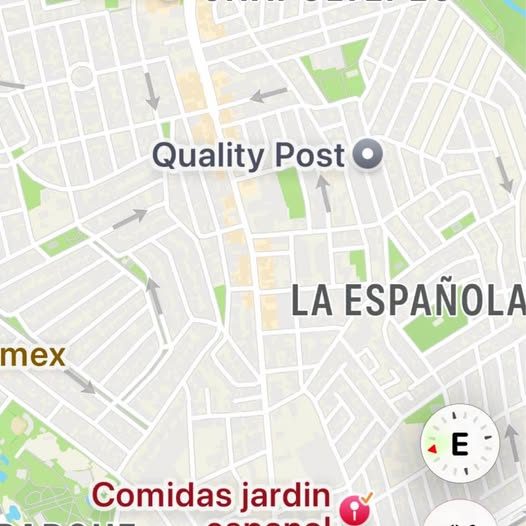Open the Comidas jardin espanol place marker
The height and width of the screenshot is (526, 526).
(x=355, y=511)
